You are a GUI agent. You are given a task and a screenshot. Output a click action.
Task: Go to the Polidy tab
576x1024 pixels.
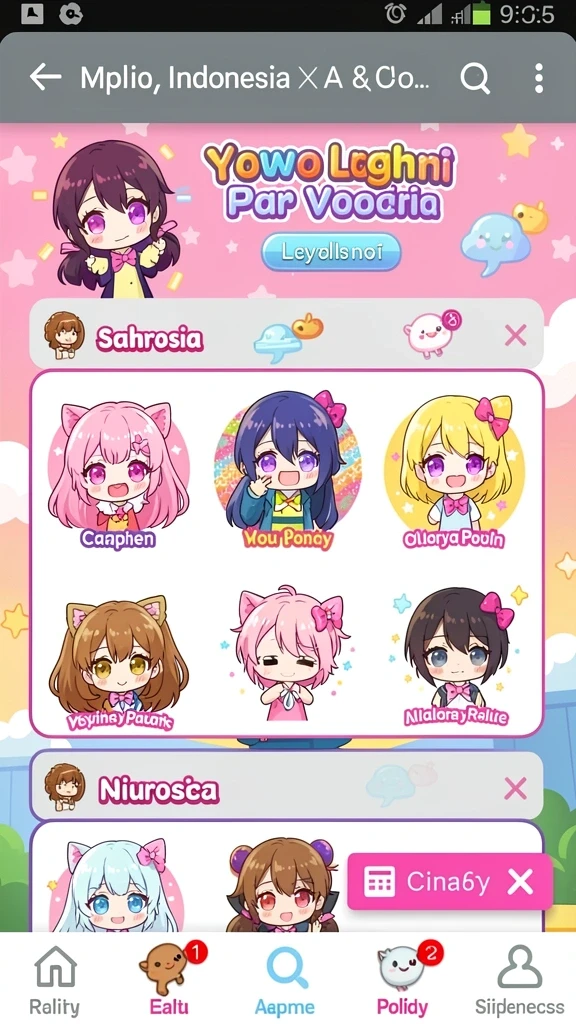(x=404, y=980)
